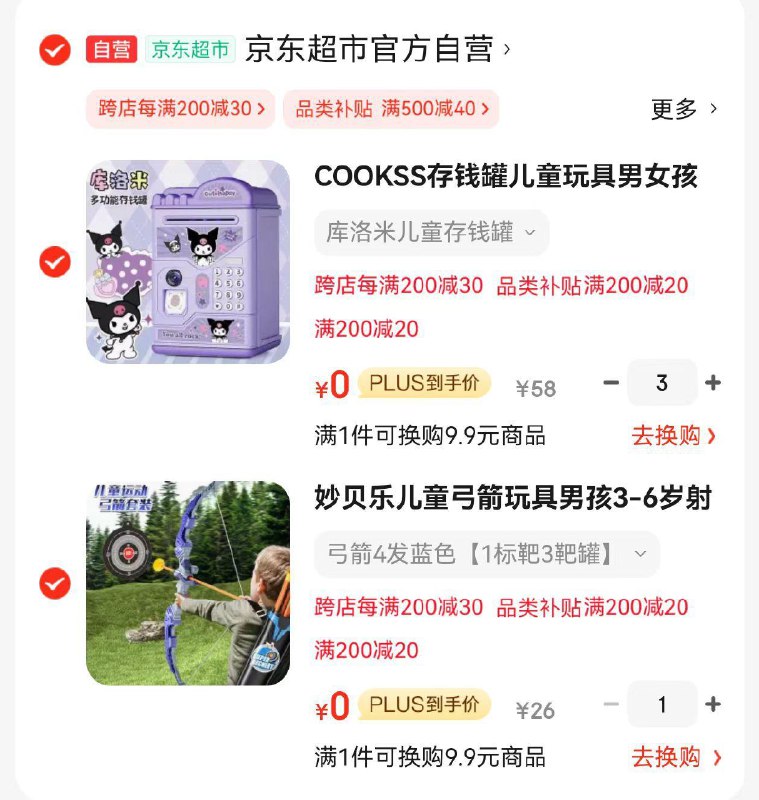The image size is (759, 800).
Task: Open the 库洛米儿童存钱罐 SKU selector
Action: [430, 232]
